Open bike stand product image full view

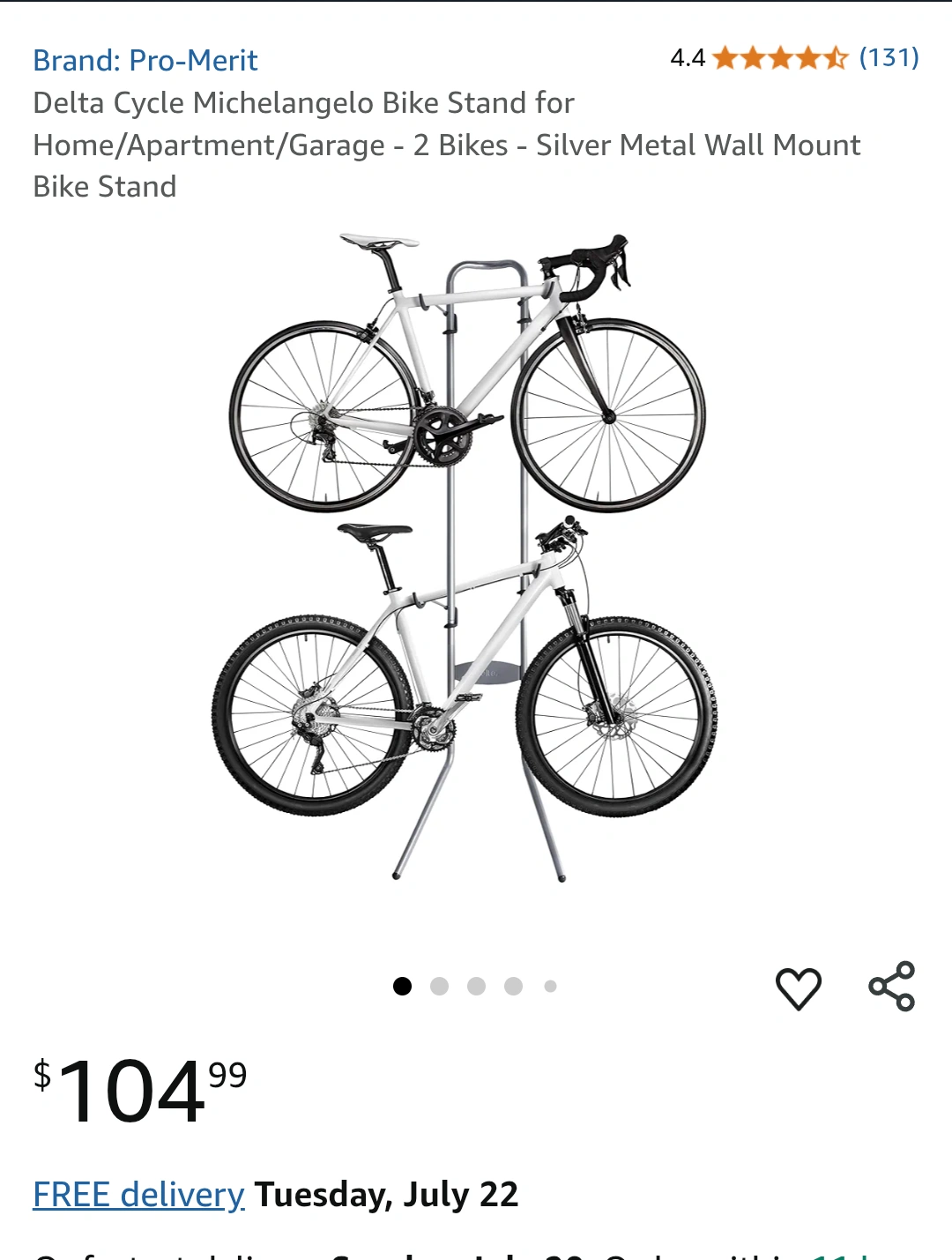pos(465,557)
